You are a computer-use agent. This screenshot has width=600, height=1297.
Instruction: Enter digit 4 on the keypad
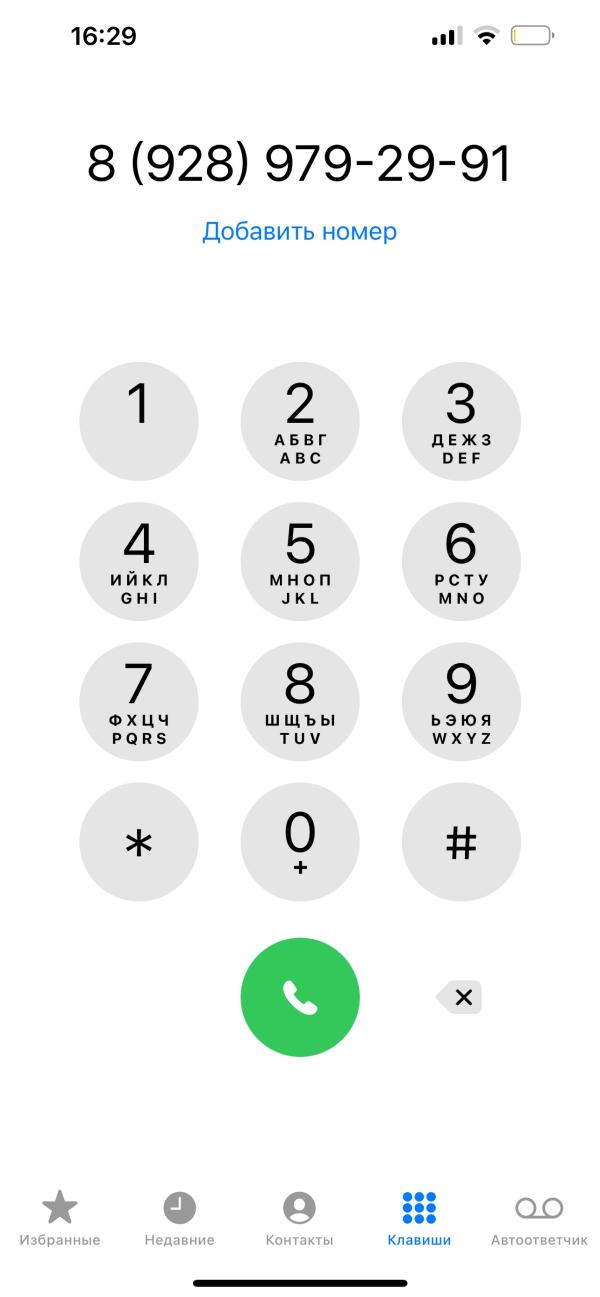coord(139,561)
